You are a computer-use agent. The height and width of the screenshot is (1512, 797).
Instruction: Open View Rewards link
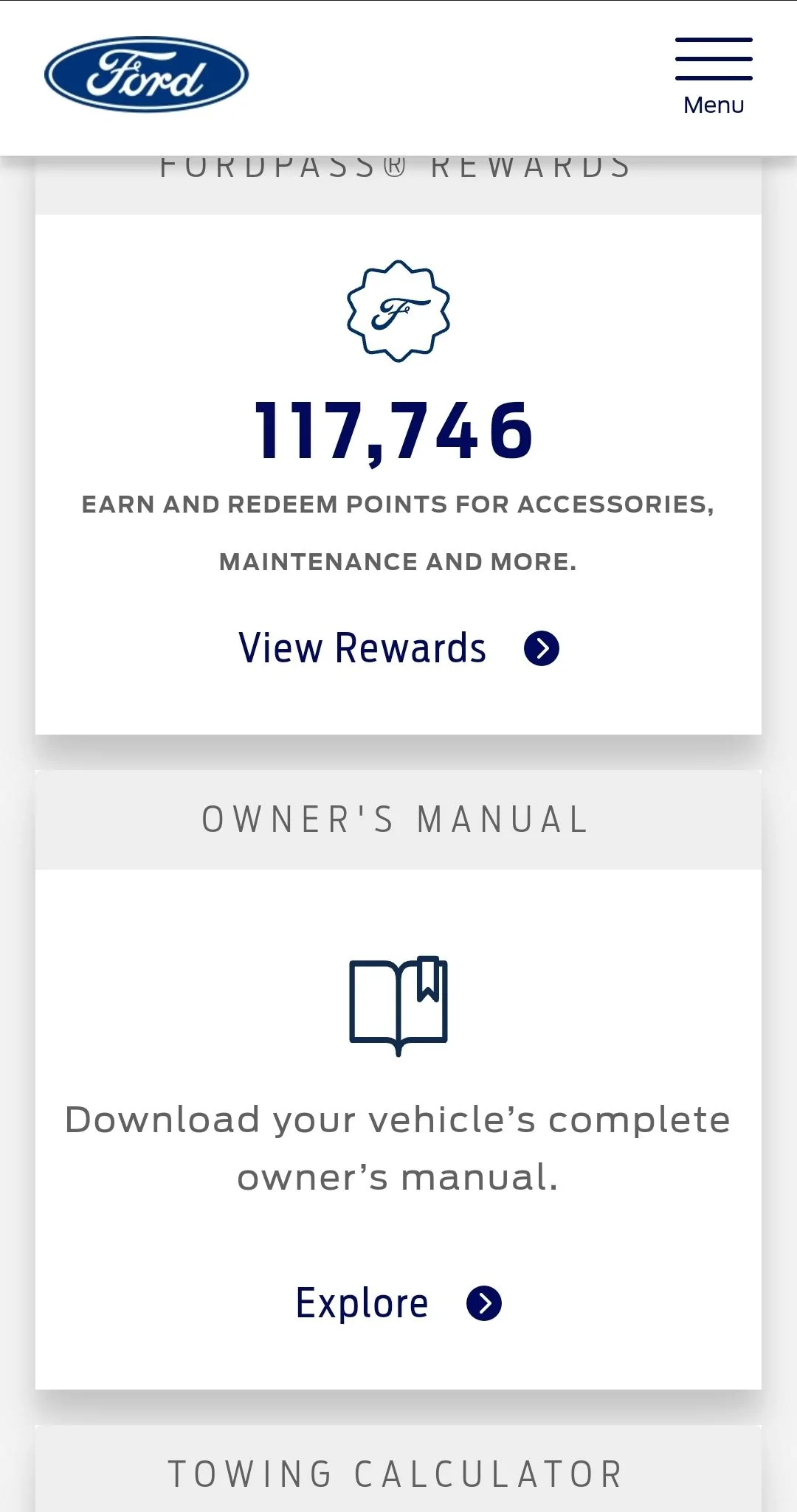tap(398, 648)
